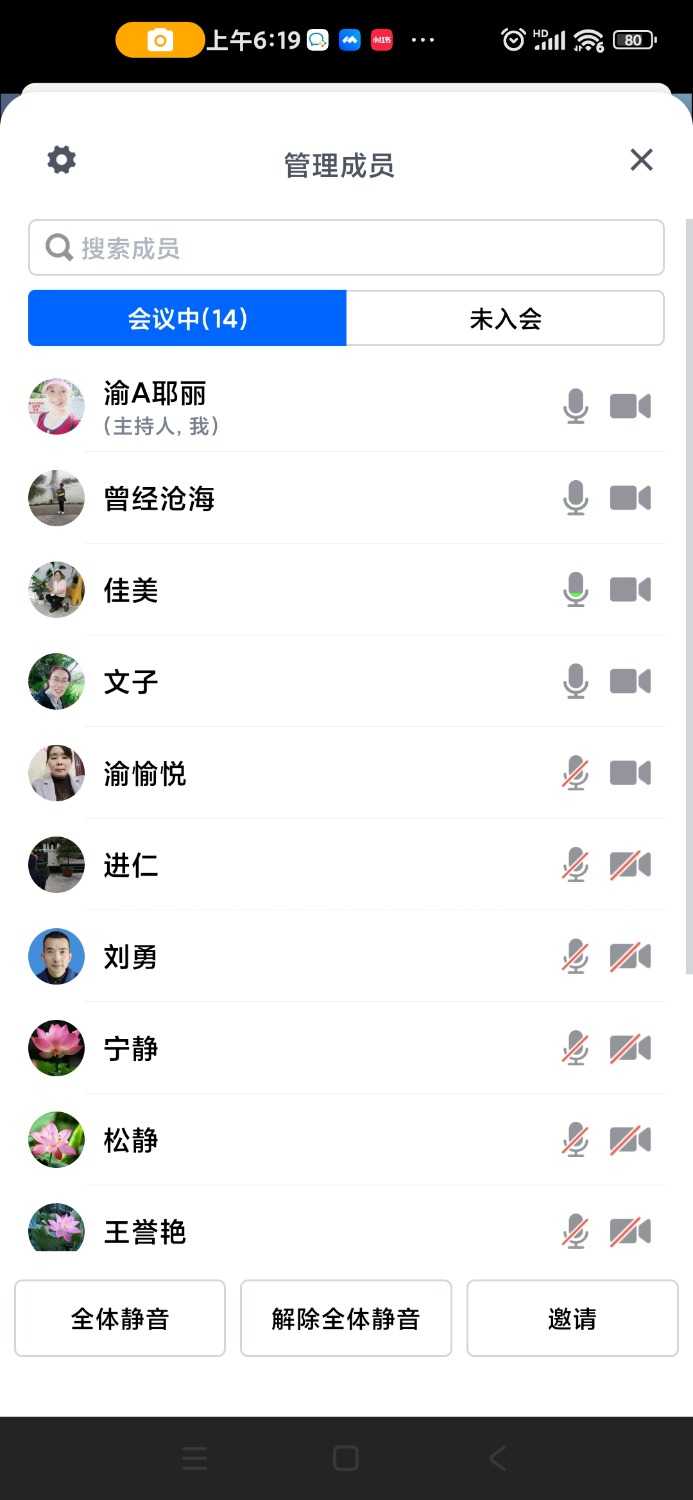Close the 管理成员 panel
Viewport: 693px width, 1500px height.
(641, 160)
